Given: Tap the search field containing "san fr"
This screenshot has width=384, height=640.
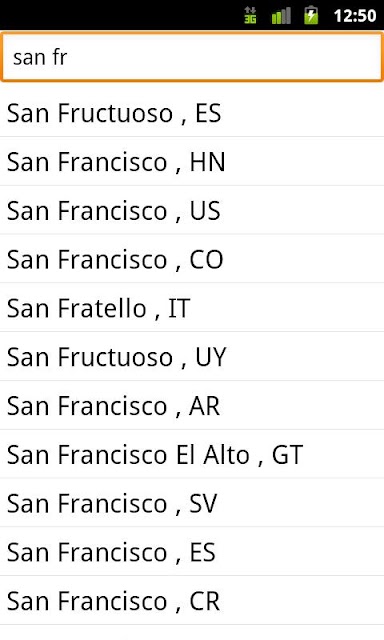Looking at the screenshot, I should (192, 57).
